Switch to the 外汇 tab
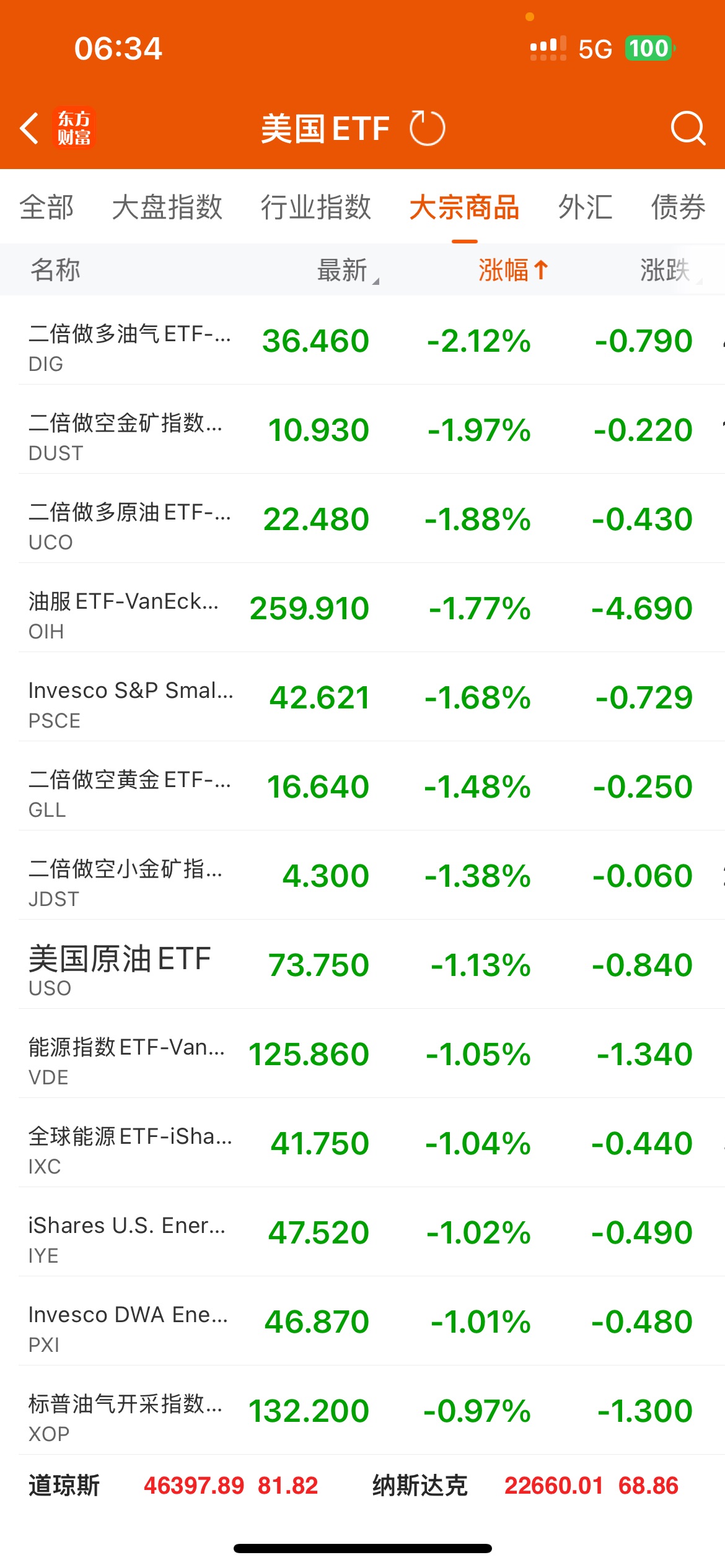The image size is (725, 1568). [585, 207]
